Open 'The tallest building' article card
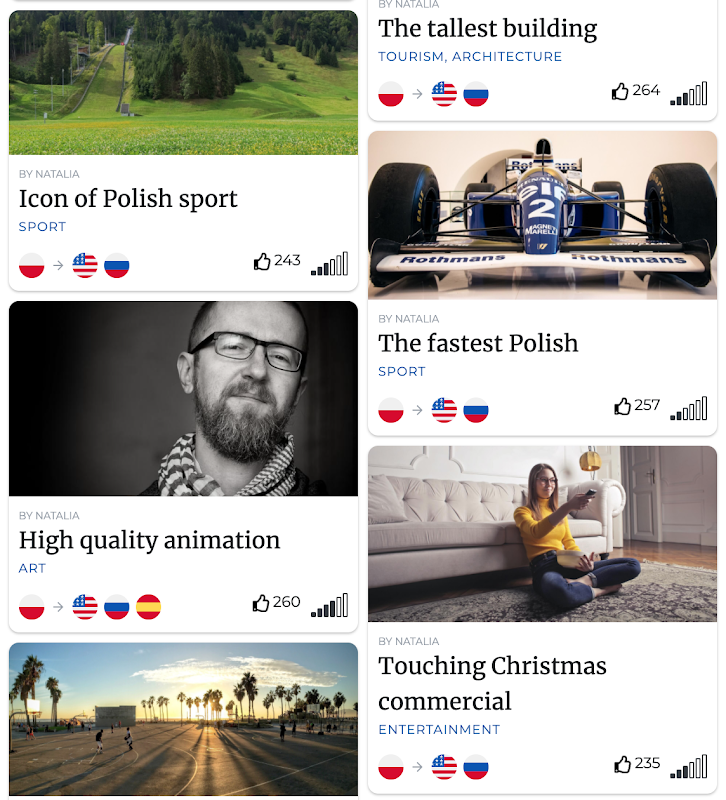Image resolution: width=726 pixels, height=800 pixels. (487, 29)
